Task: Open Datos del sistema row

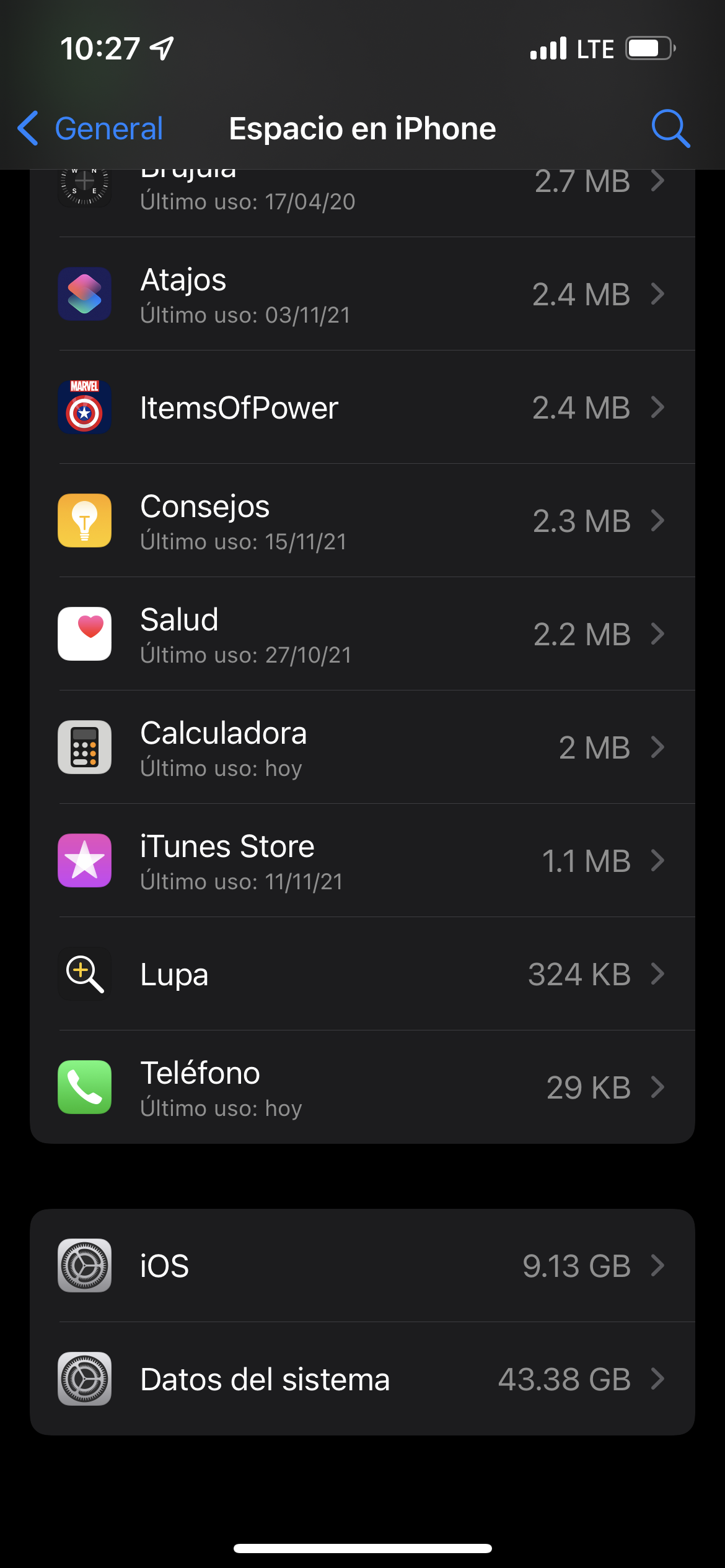Action: [362, 1379]
